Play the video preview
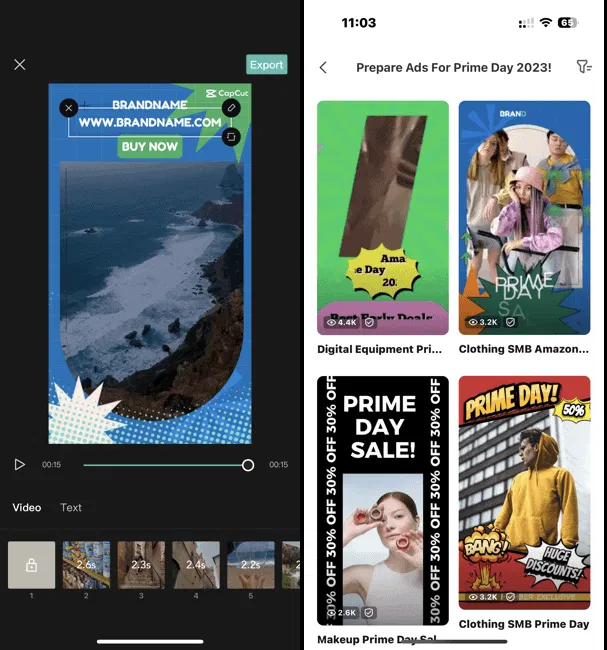Image resolution: width=607 pixels, height=650 pixels. (20, 465)
